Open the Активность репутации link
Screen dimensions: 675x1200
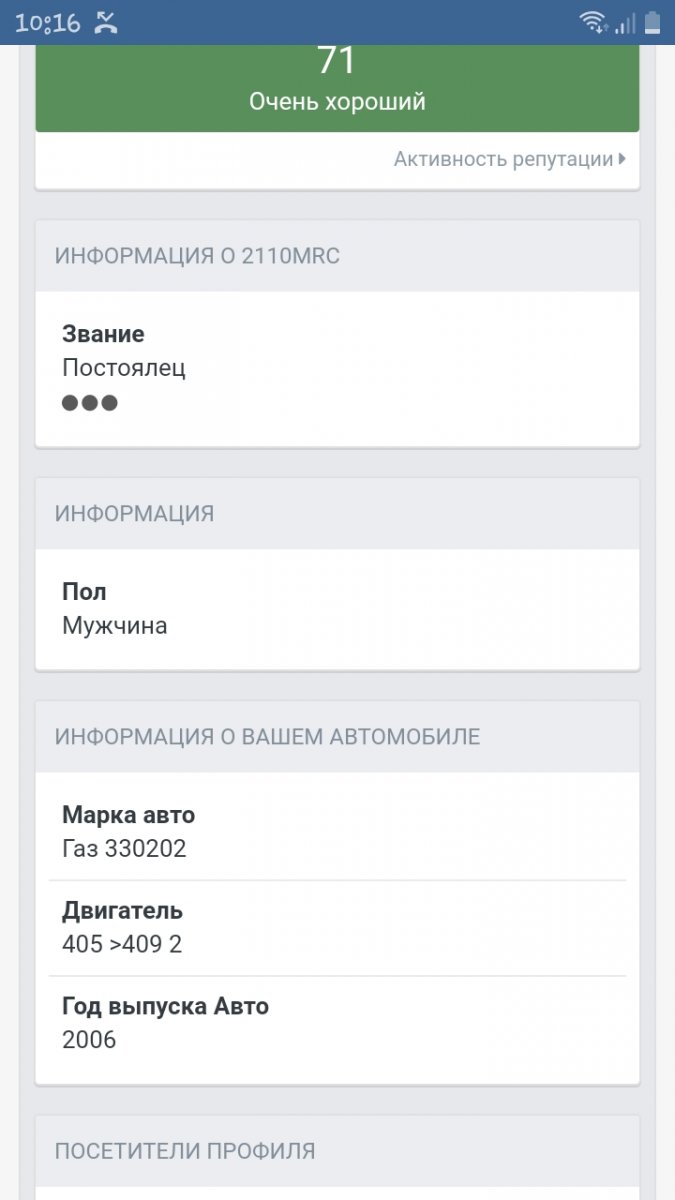(x=510, y=159)
